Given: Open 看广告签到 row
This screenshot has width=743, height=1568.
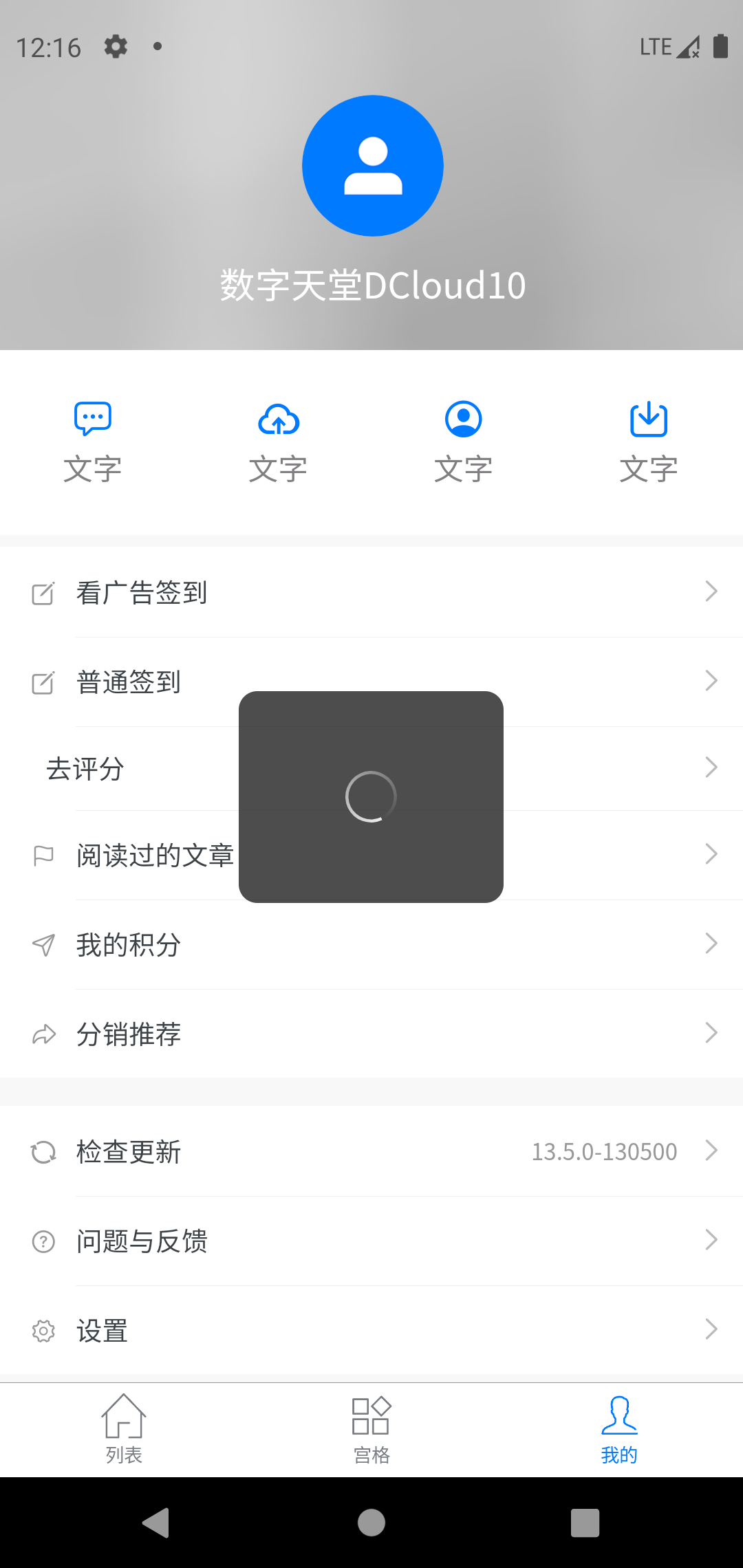Looking at the screenshot, I should click(371, 592).
